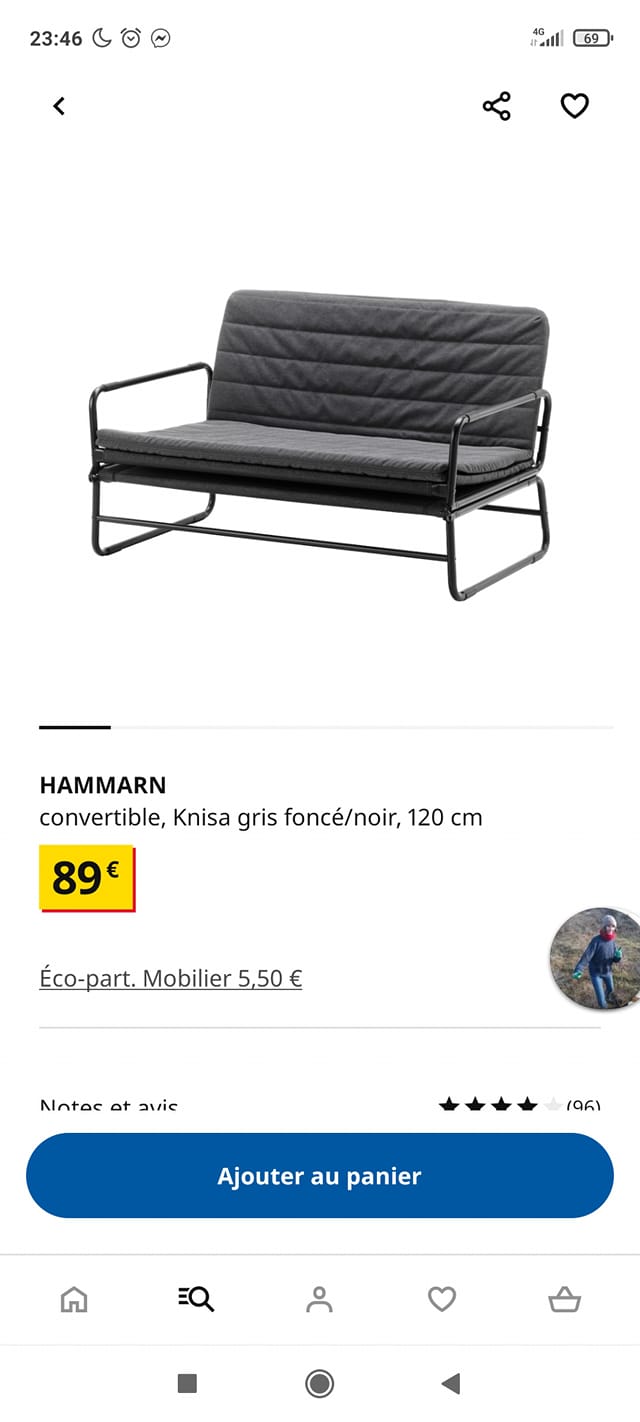This screenshot has height=1422, width=640.
Task: Open the Notes et avis ratings row
Action: [320, 1106]
